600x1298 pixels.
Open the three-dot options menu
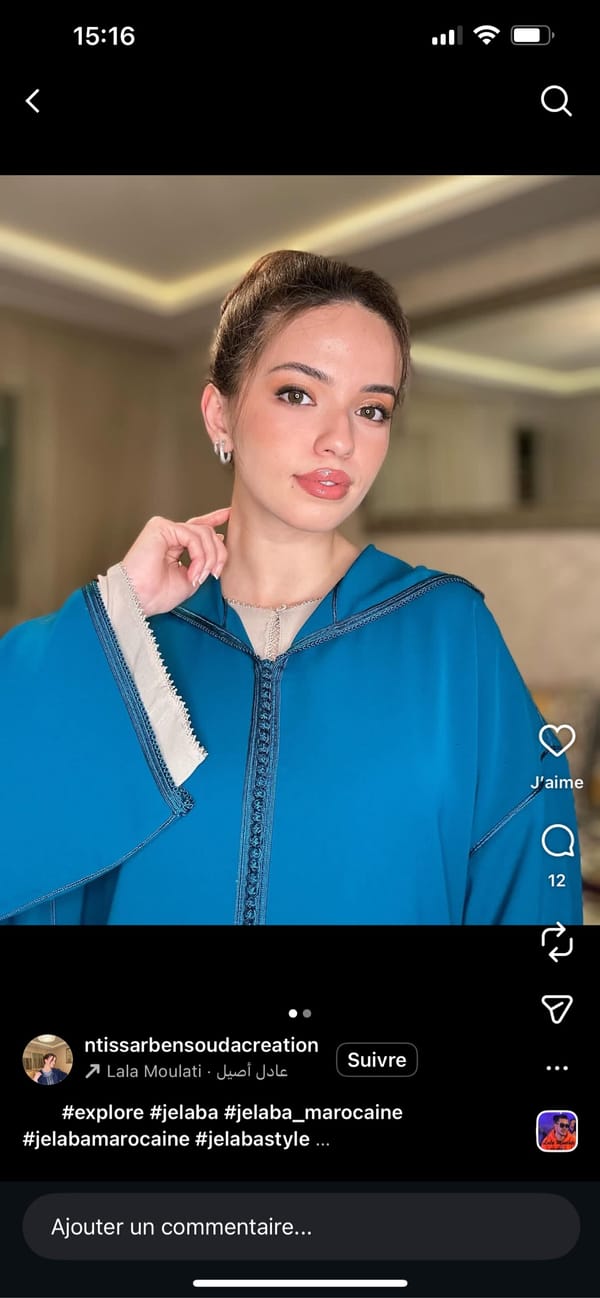556,1068
